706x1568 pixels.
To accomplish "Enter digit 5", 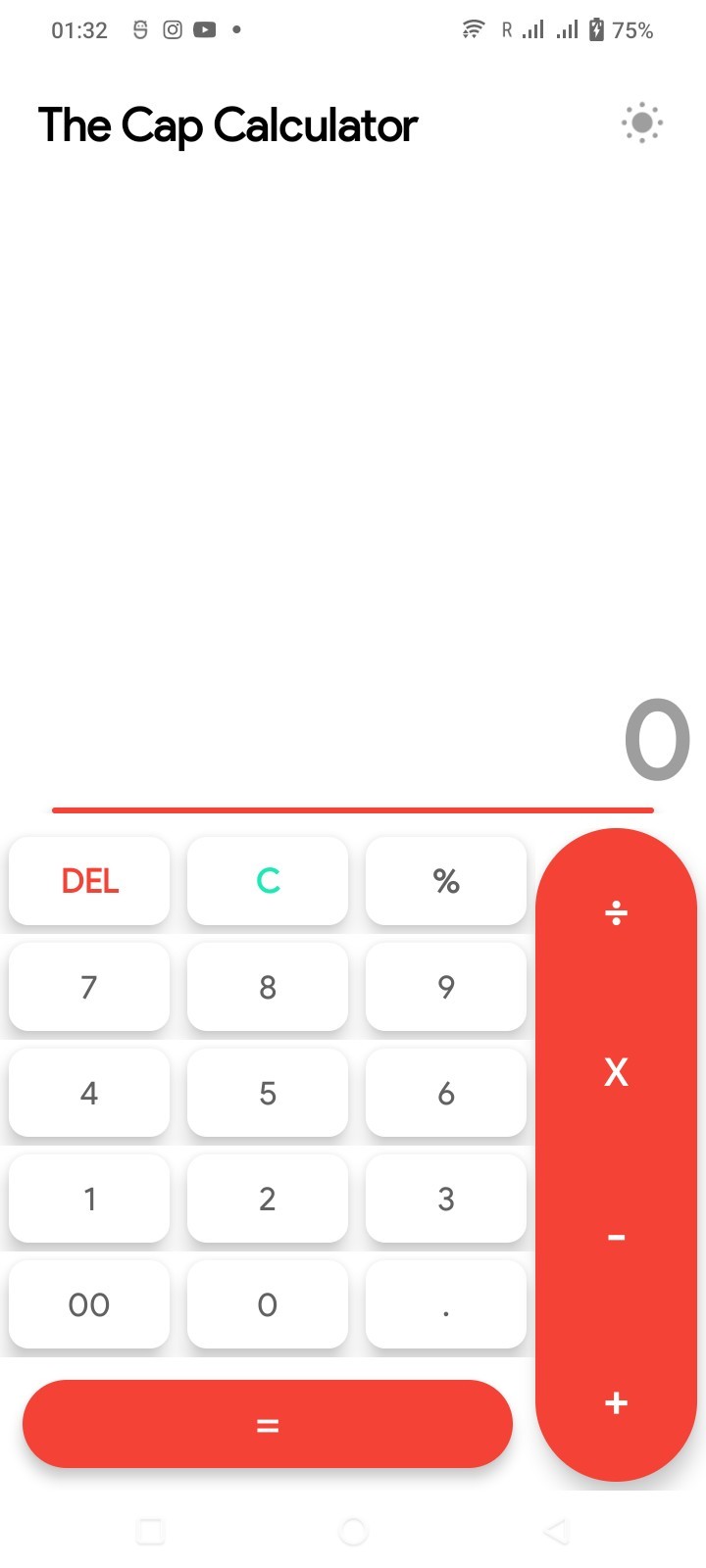I will pyautogui.click(x=268, y=1093).
